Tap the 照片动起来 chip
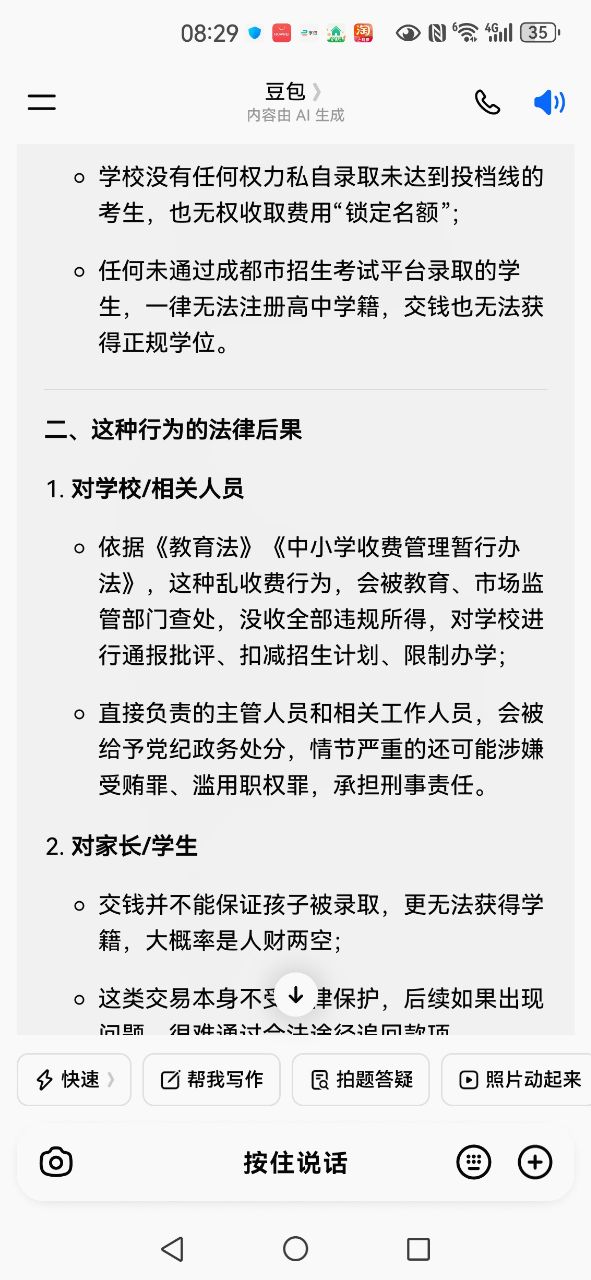This screenshot has width=591, height=1280. click(x=517, y=1079)
